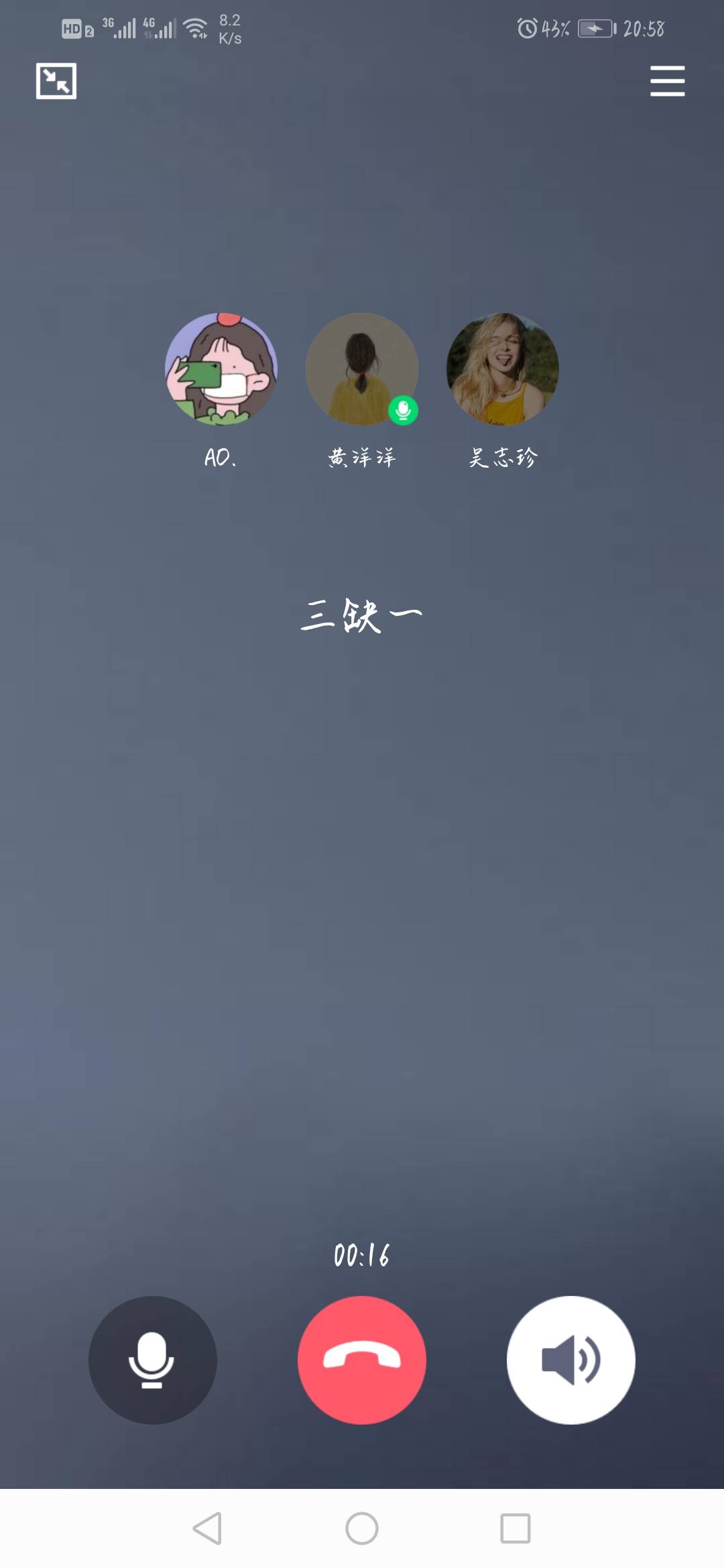Mute the microphone
The height and width of the screenshot is (1568, 724).
tap(152, 1360)
